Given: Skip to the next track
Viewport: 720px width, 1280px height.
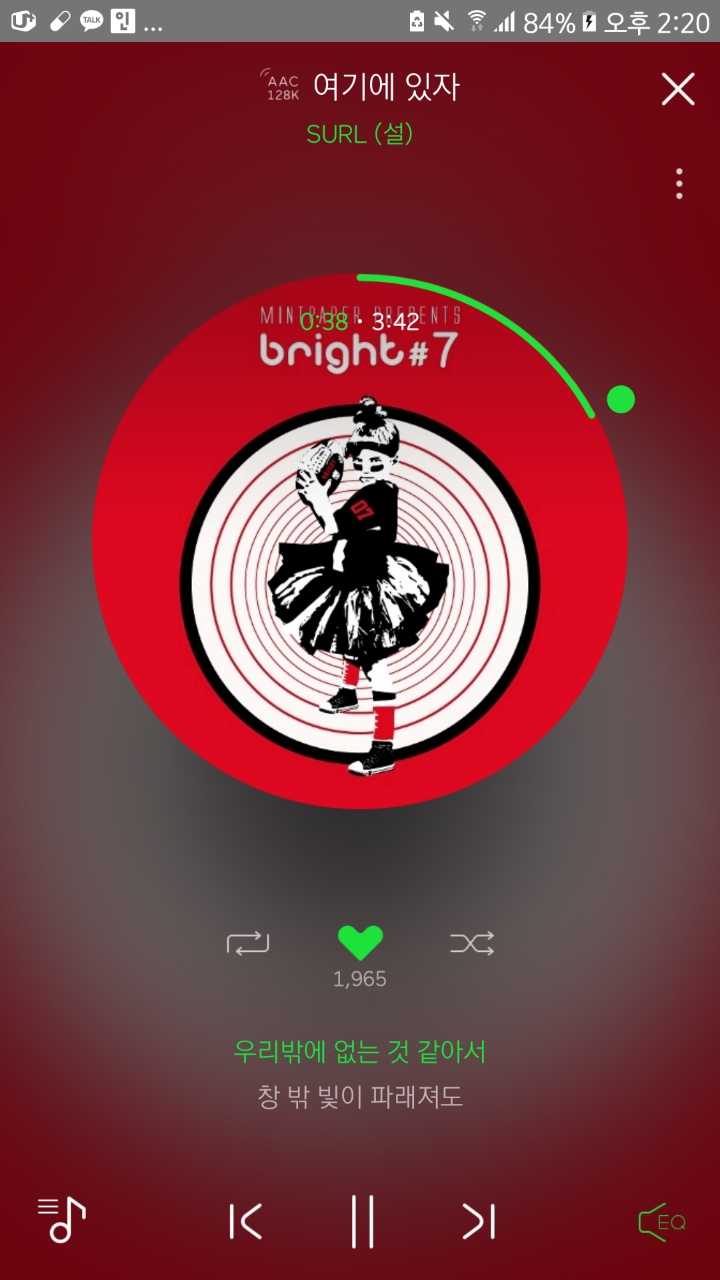Looking at the screenshot, I should [479, 1221].
